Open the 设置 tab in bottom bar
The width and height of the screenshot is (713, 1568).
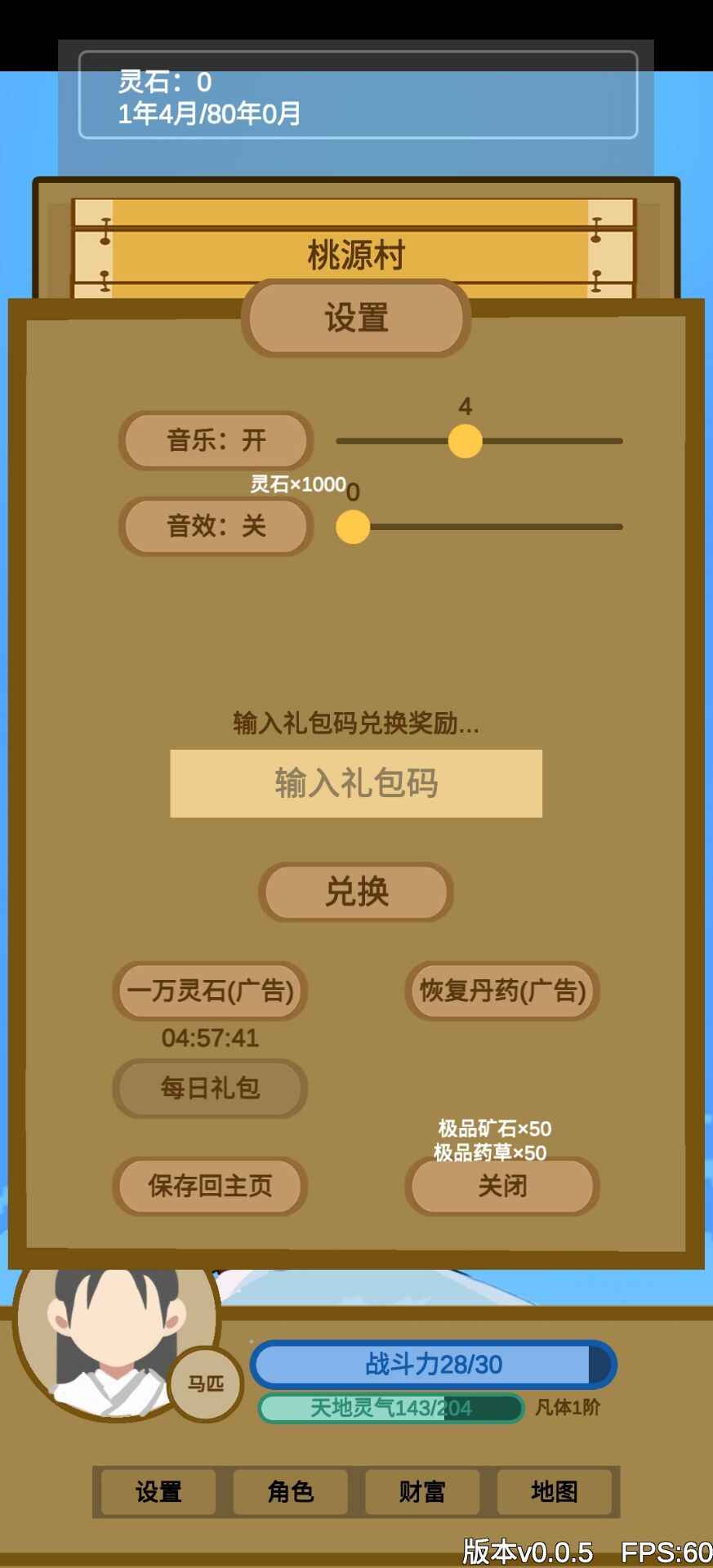point(158,1492)
